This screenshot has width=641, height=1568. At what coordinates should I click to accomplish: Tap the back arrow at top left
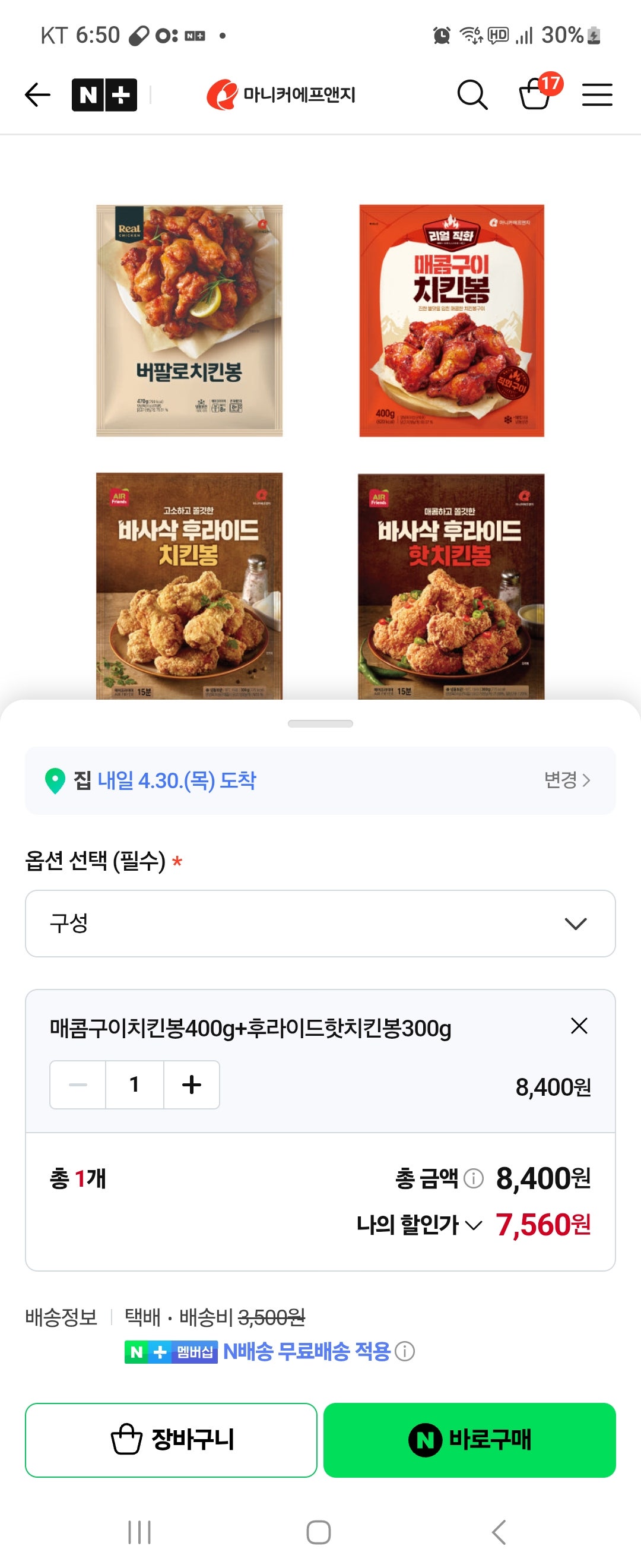pos(38,94)
